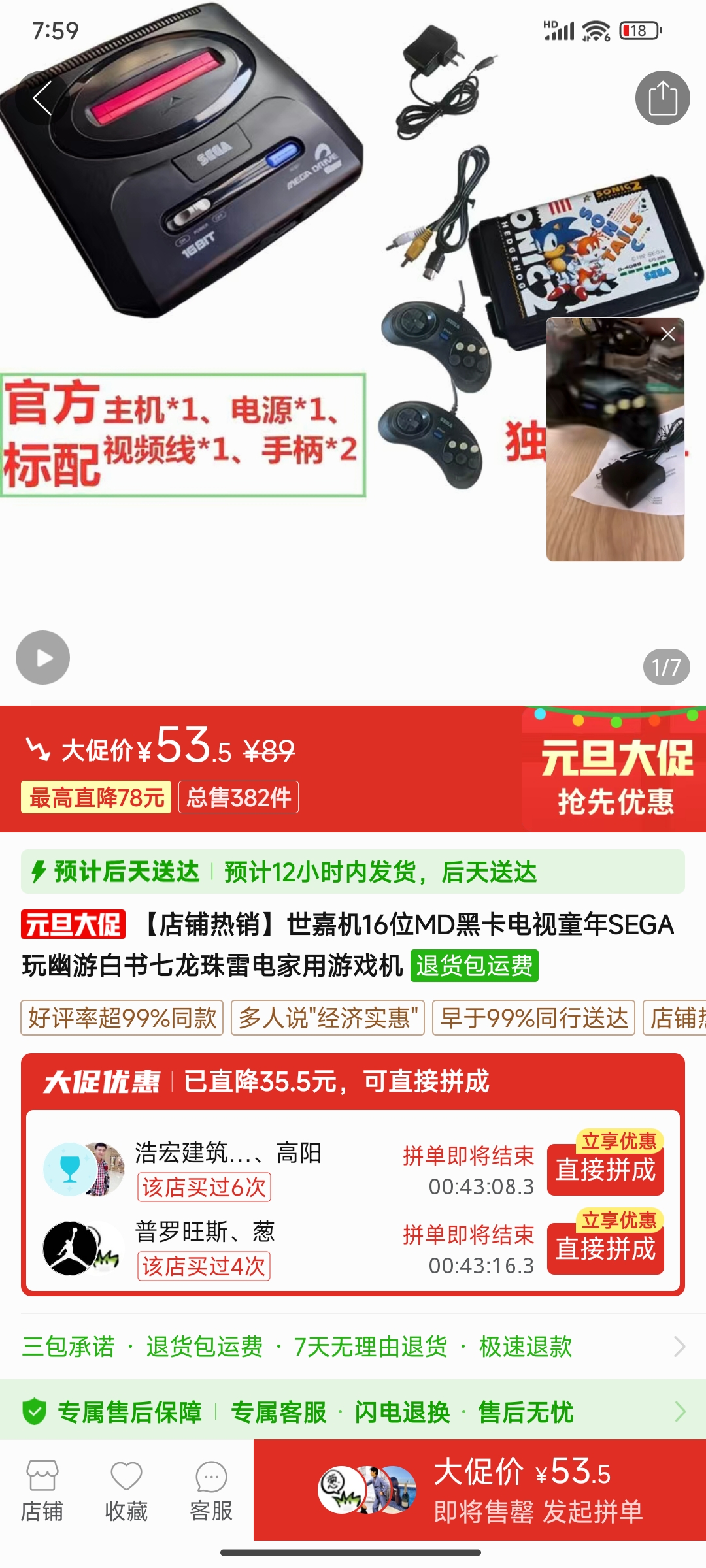Join 浩宏建筑's group buy with 直接拼成
Viewport: 706px width, 1568px height.
point(605,1169)
